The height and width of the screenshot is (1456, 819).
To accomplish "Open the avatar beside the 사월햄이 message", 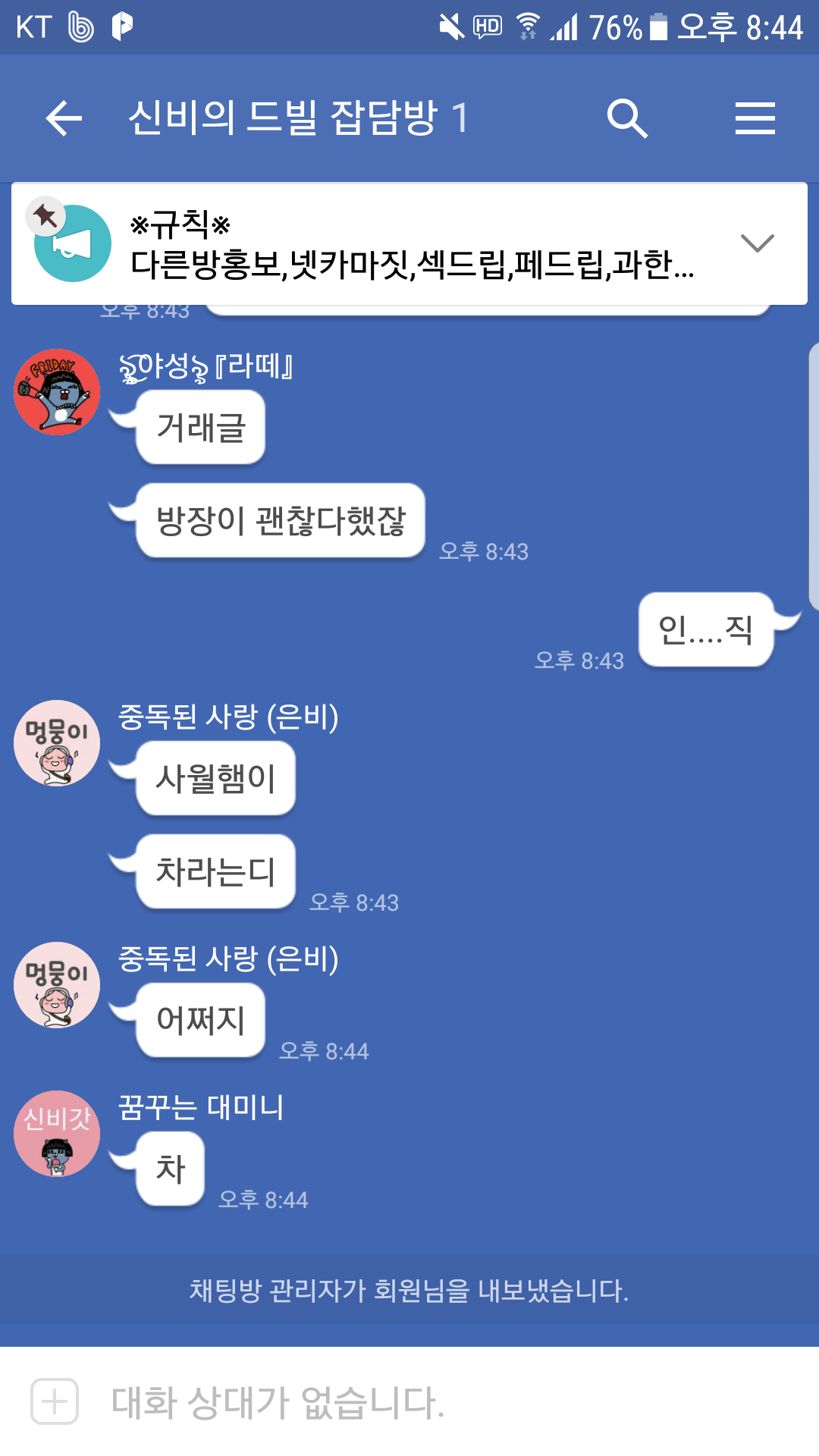I will (57, 743).
